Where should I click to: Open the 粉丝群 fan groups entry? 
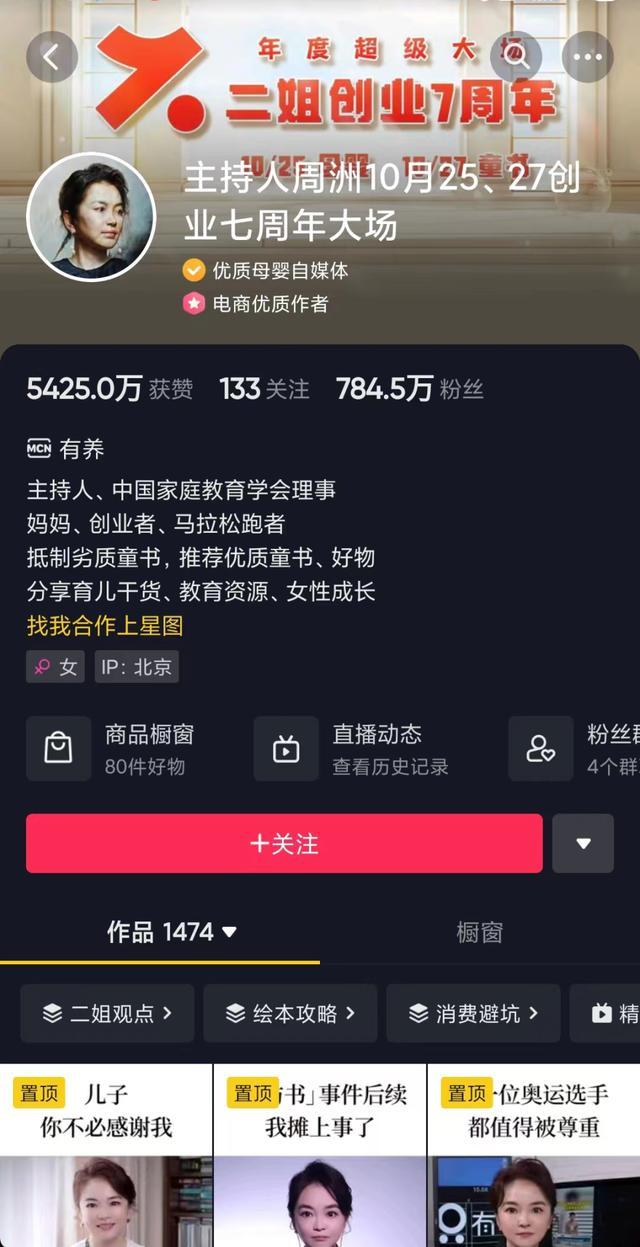tap(575, 748)
